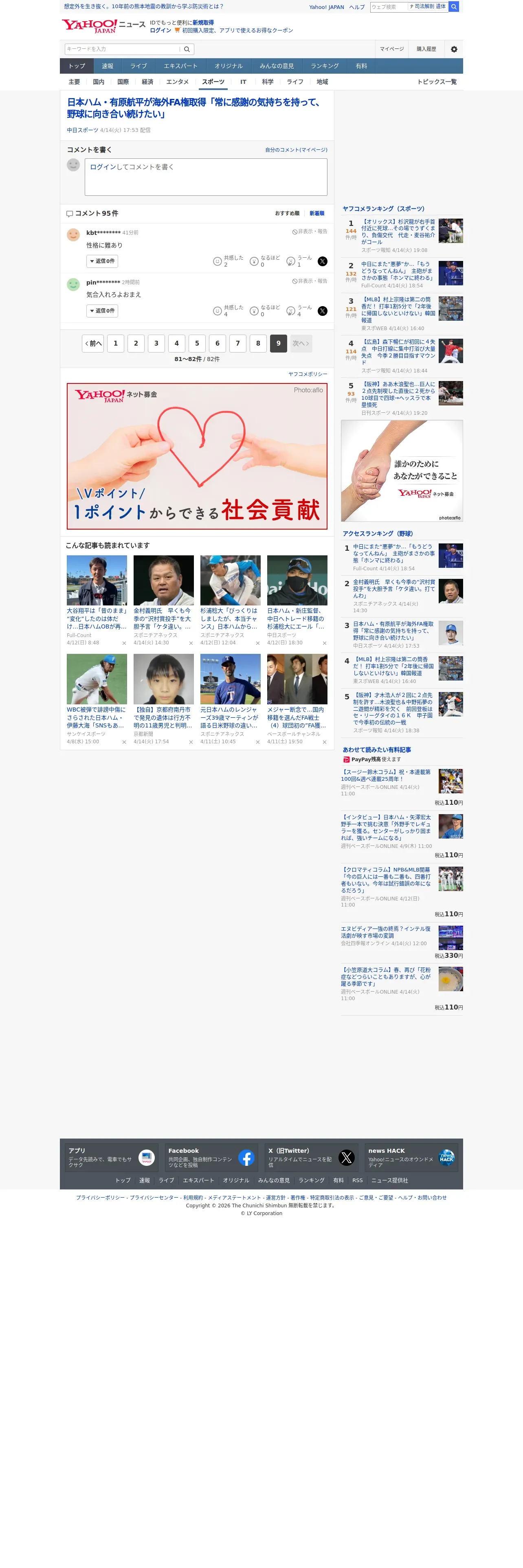Open the Yahoo ネット募金 banner
Screen dimensions: 523x1568
197,456
